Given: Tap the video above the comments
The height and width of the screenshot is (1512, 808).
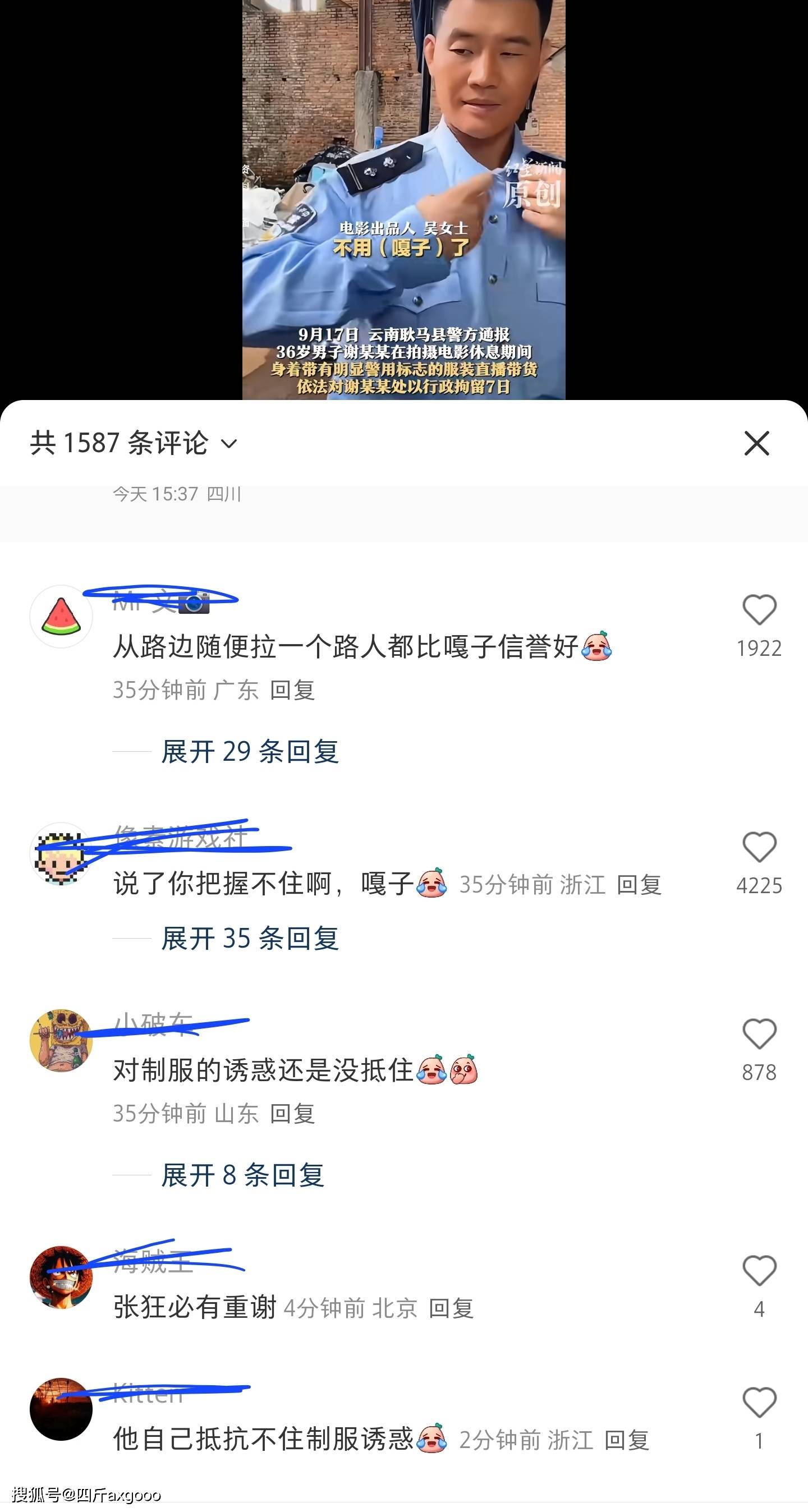Looking at the screenshot, I should [403, 200].
